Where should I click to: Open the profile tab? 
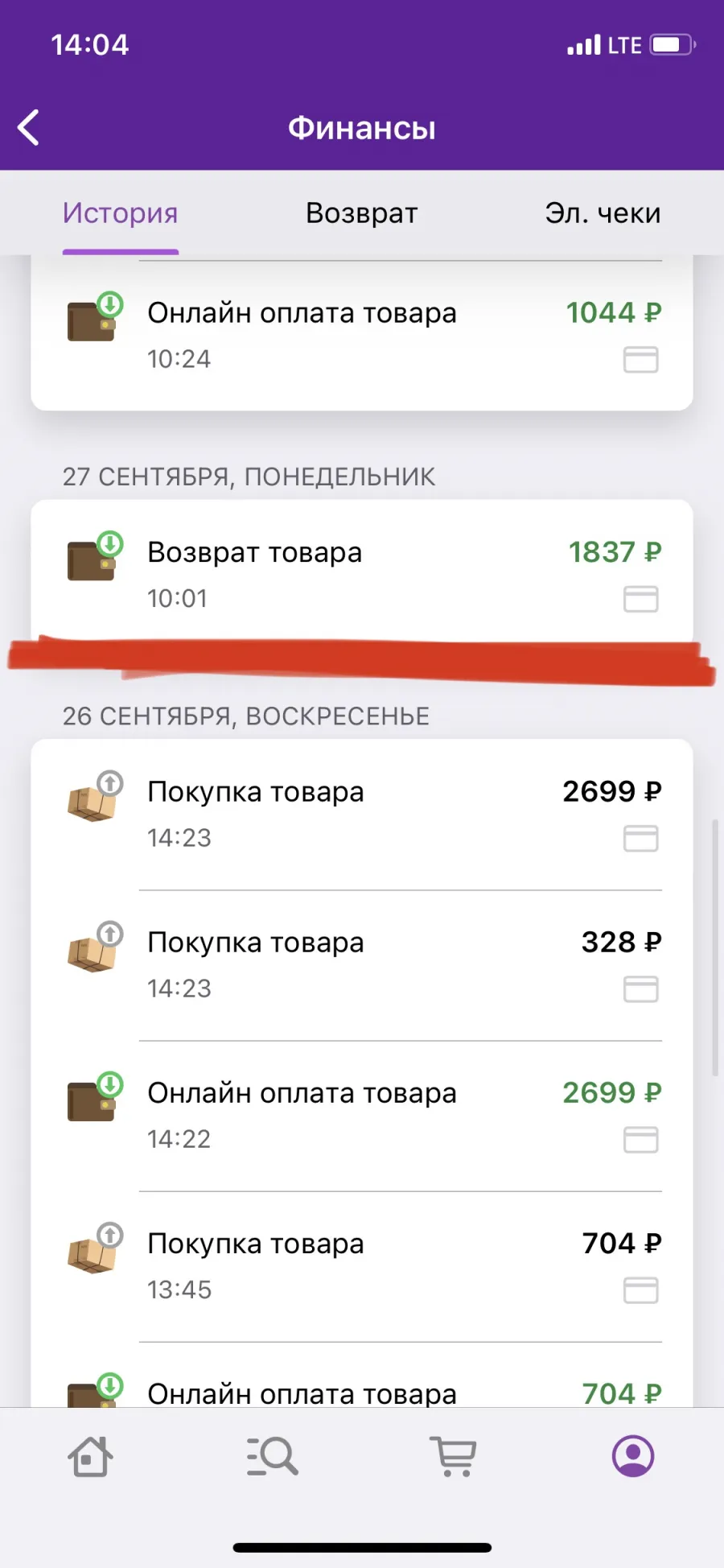pos(633,1456)
